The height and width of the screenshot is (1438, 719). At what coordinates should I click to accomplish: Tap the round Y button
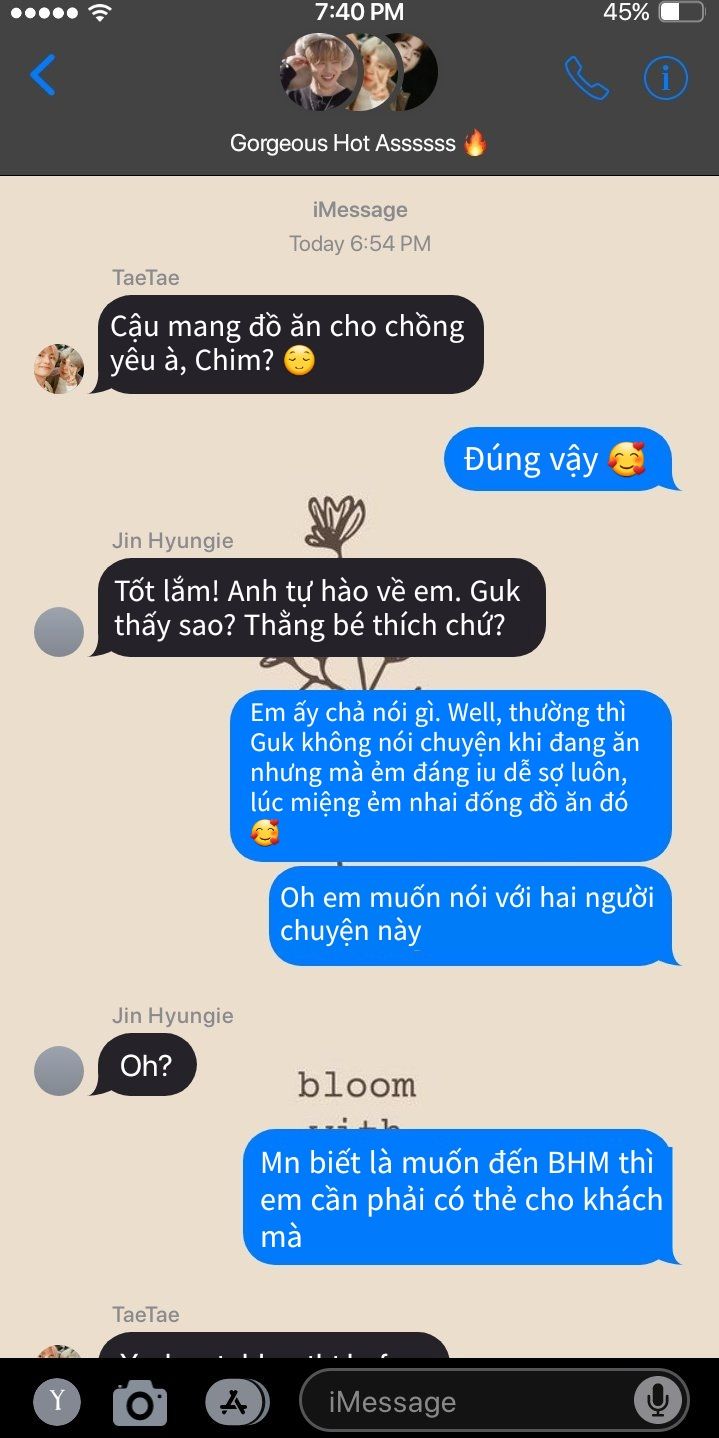[58, 1401]
